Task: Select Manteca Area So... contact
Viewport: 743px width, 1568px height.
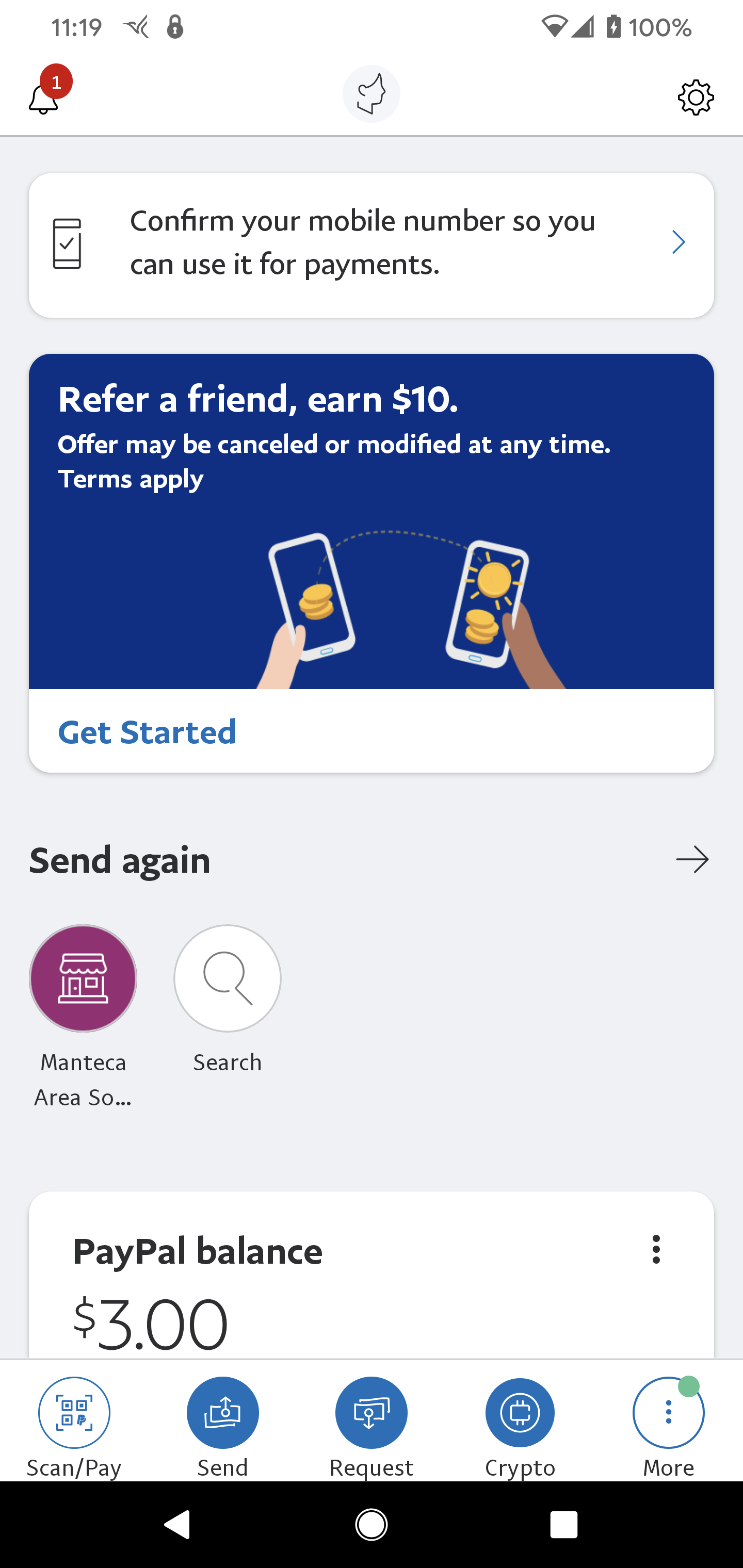Action: click(x=84, y=978)
